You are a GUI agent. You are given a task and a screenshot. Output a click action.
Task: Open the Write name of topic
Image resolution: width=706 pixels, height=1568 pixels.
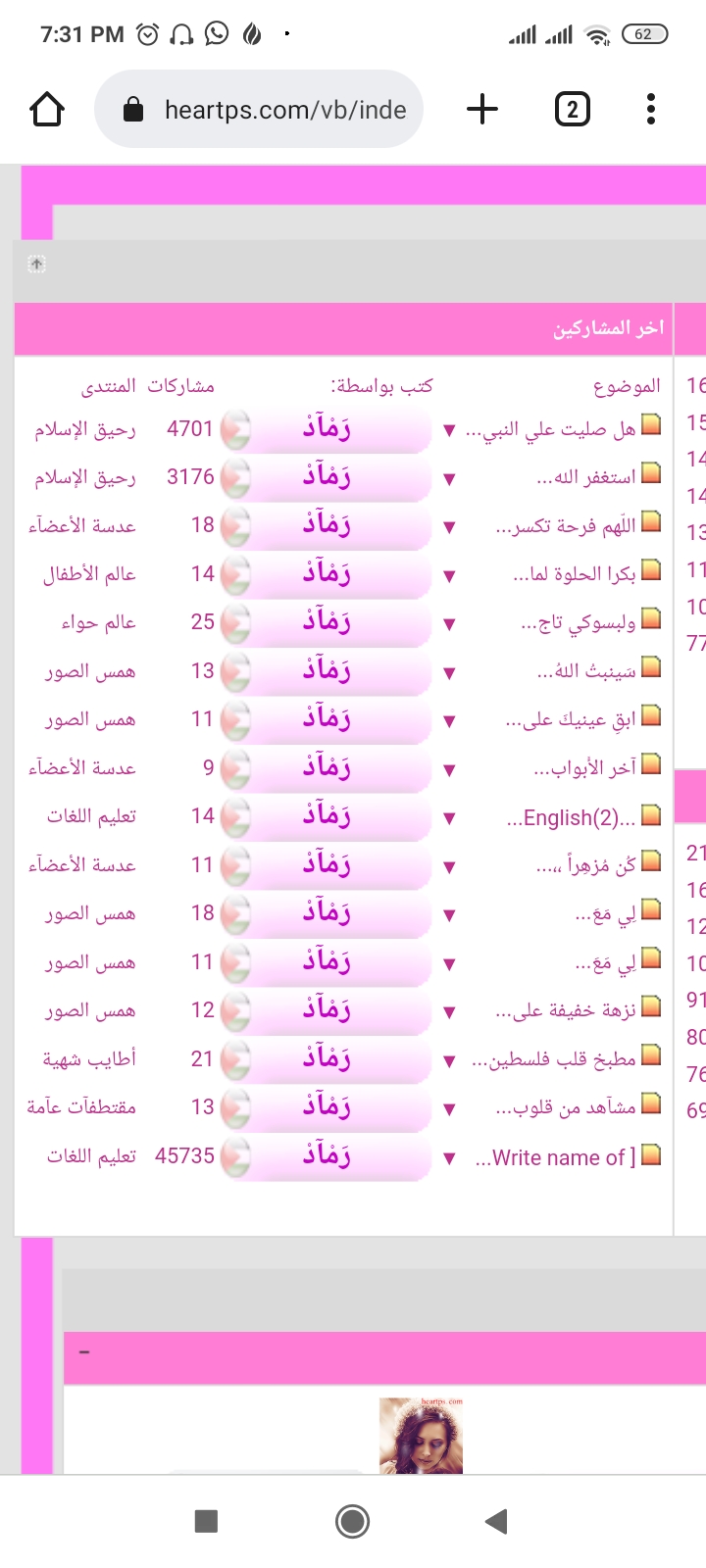point(556,1157)
